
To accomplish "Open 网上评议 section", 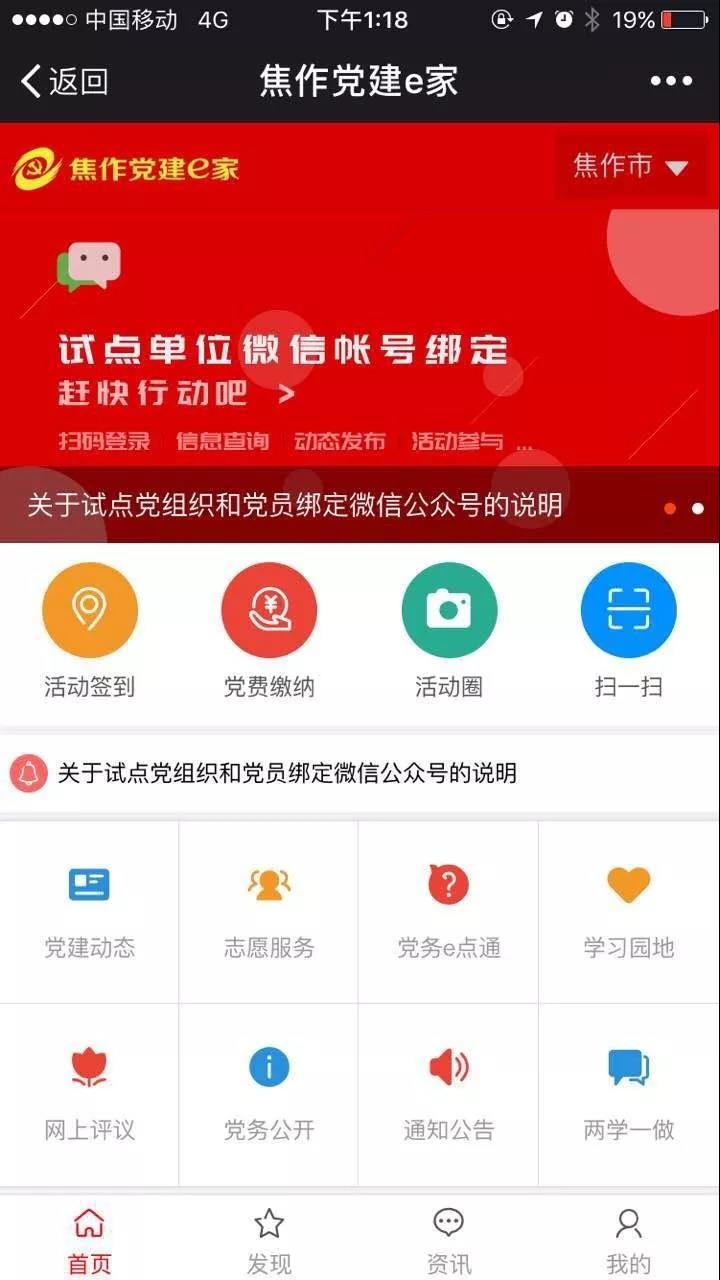I will coord(89,1095).
